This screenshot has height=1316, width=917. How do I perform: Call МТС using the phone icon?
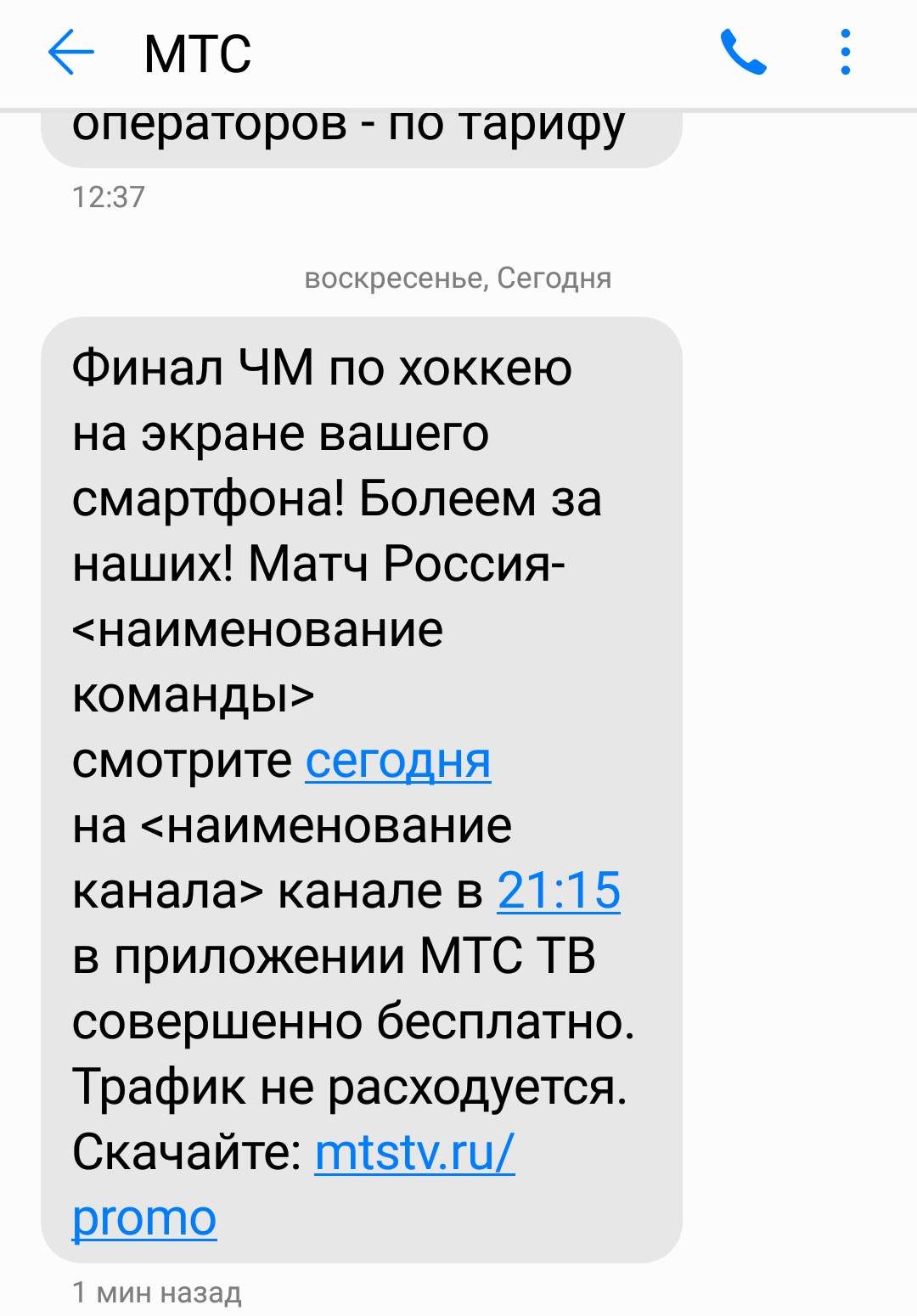point(743,53)
